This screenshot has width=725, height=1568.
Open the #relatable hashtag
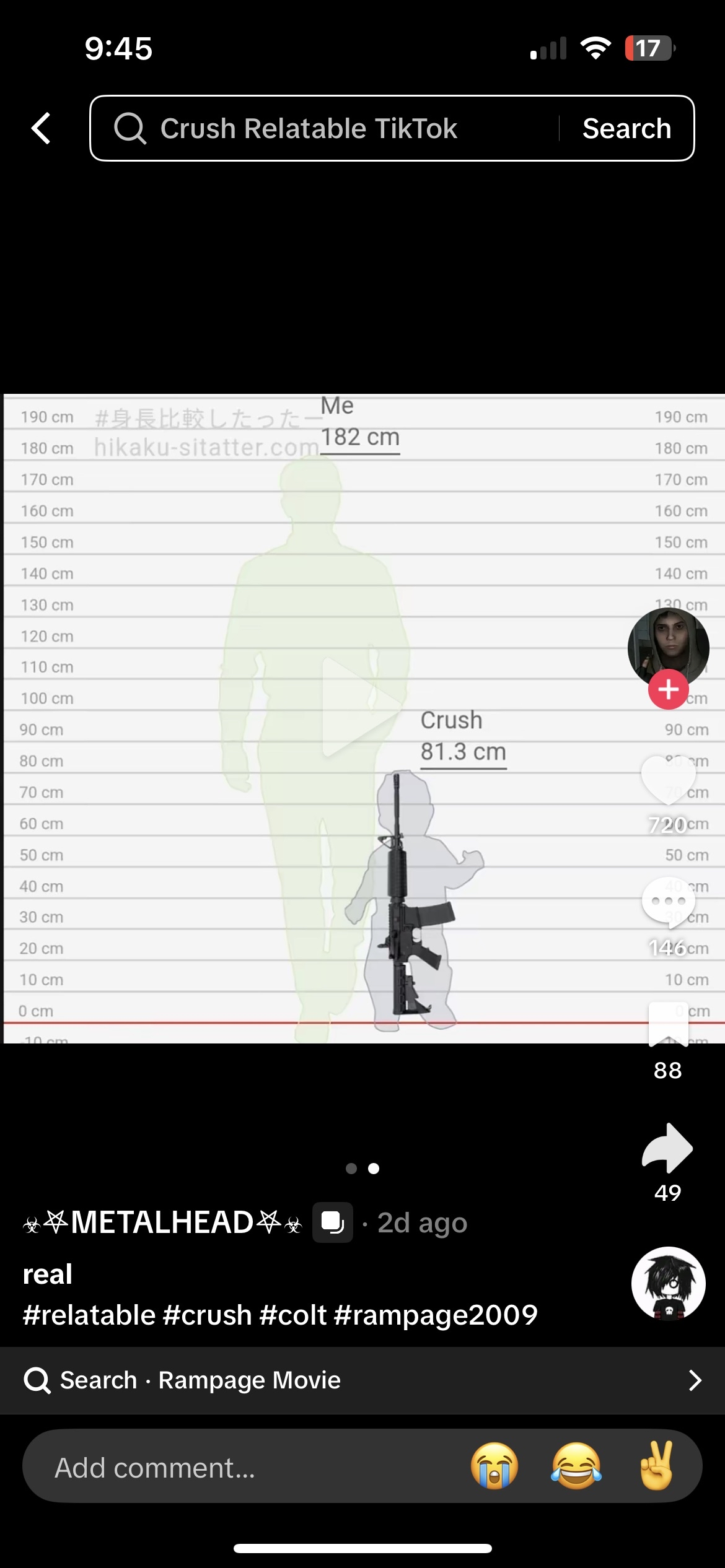pyautogui.click(x=89, y=1315)
